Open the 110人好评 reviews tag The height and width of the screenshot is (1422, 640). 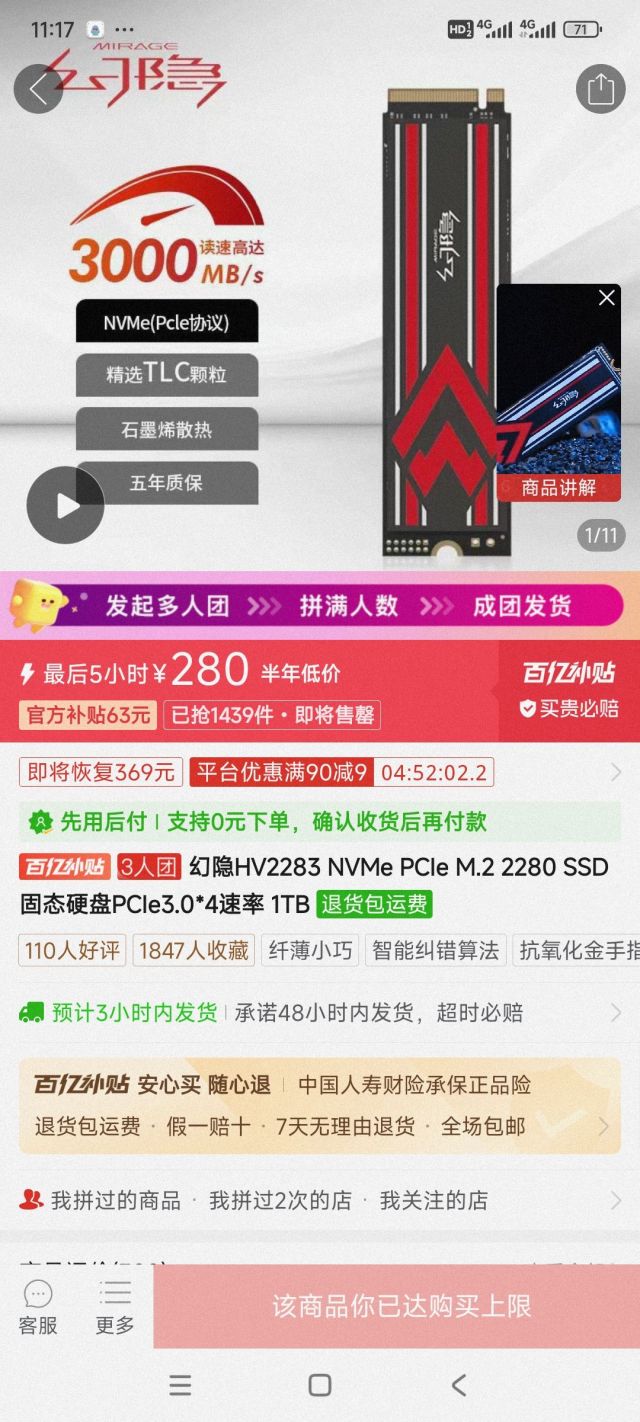point(72,950)
